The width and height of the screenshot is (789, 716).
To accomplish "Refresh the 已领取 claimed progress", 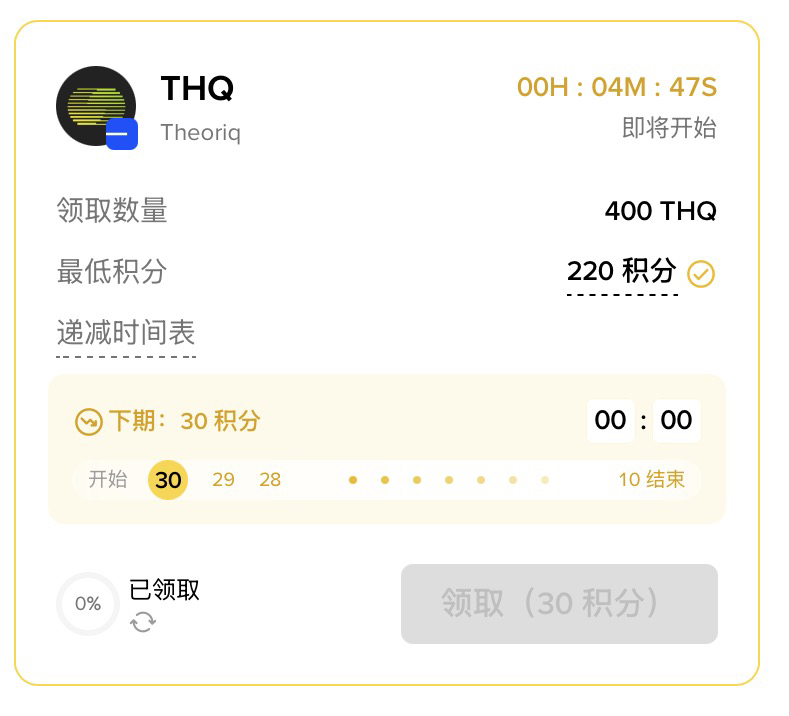I will 143,622.
